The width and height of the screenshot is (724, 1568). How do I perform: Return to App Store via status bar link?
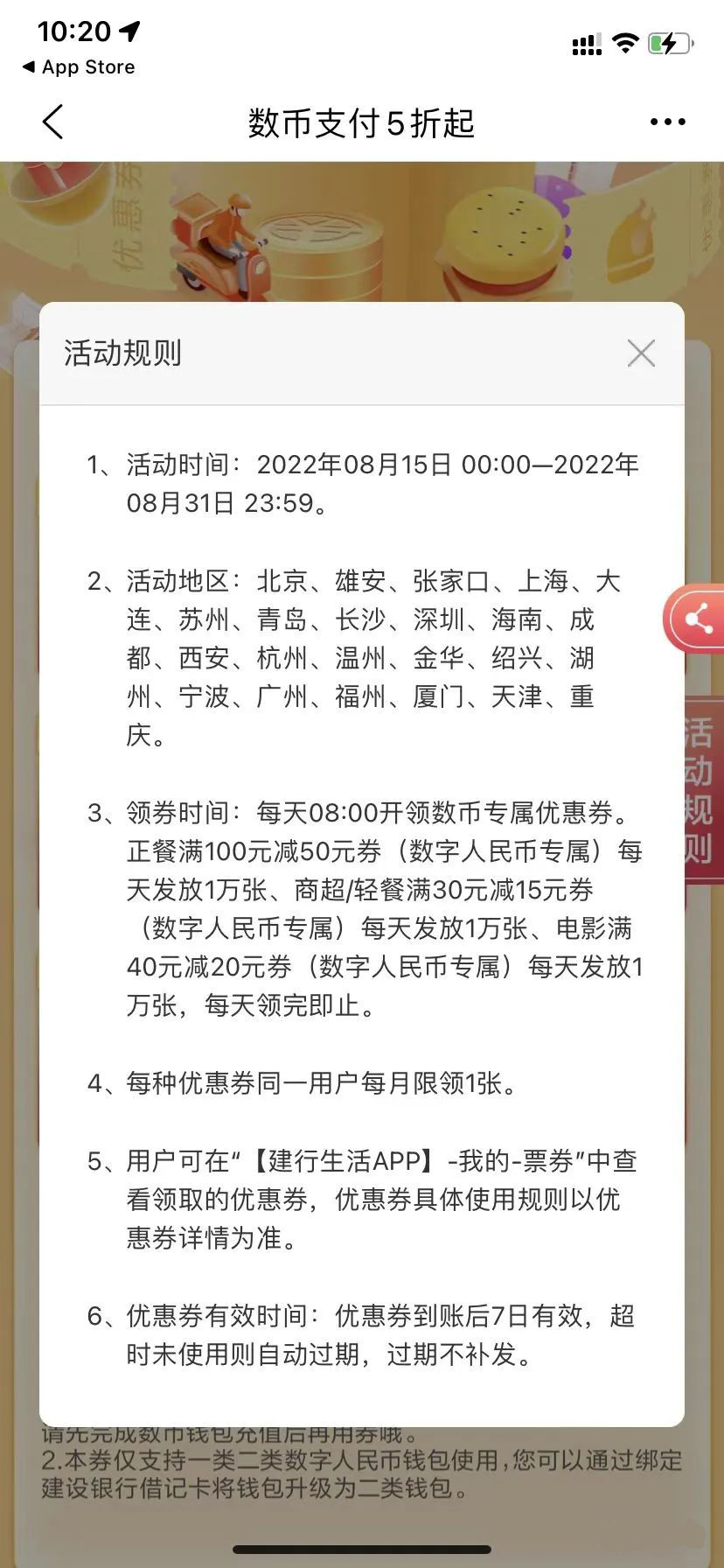coord(79,67)
